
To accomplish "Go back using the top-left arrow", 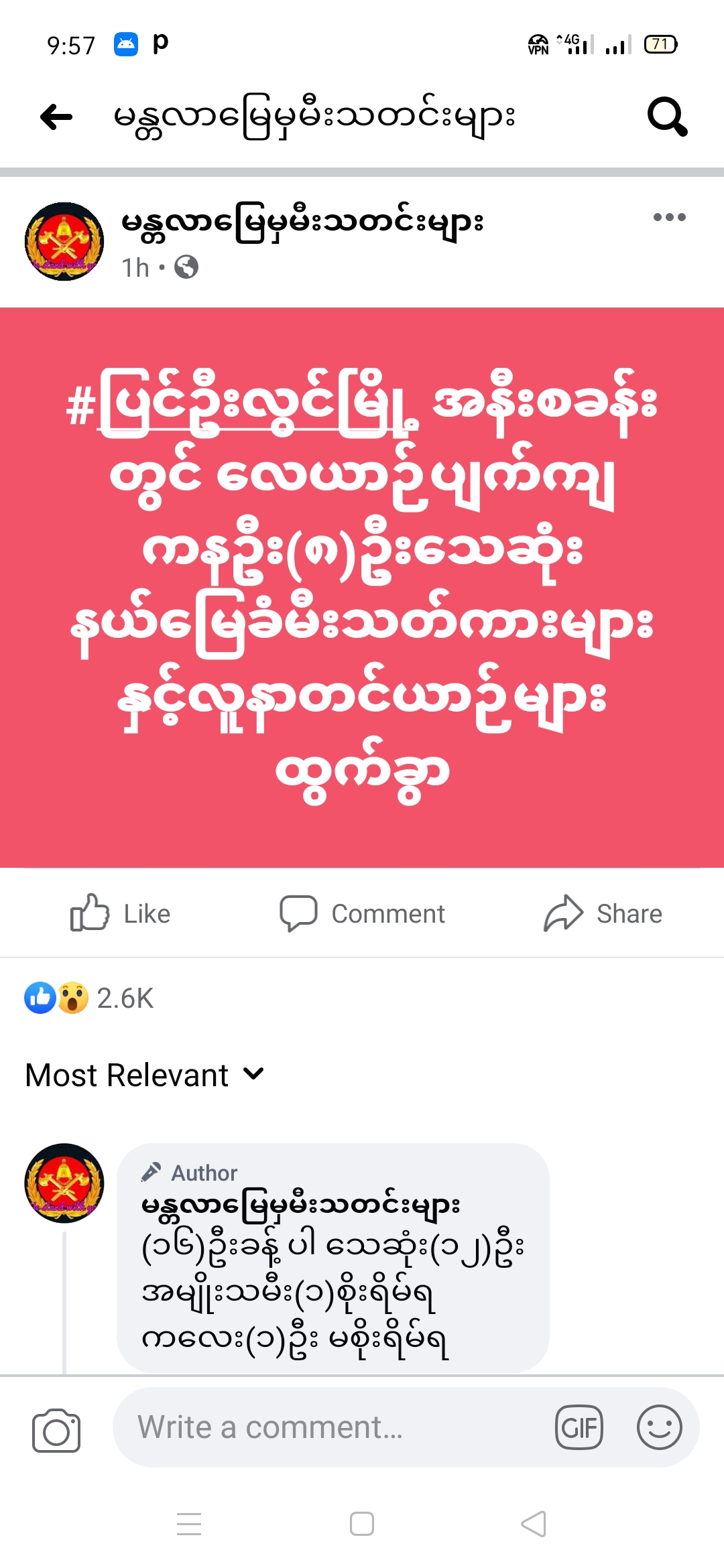I will pyautogui.click(x=56, y=117).
